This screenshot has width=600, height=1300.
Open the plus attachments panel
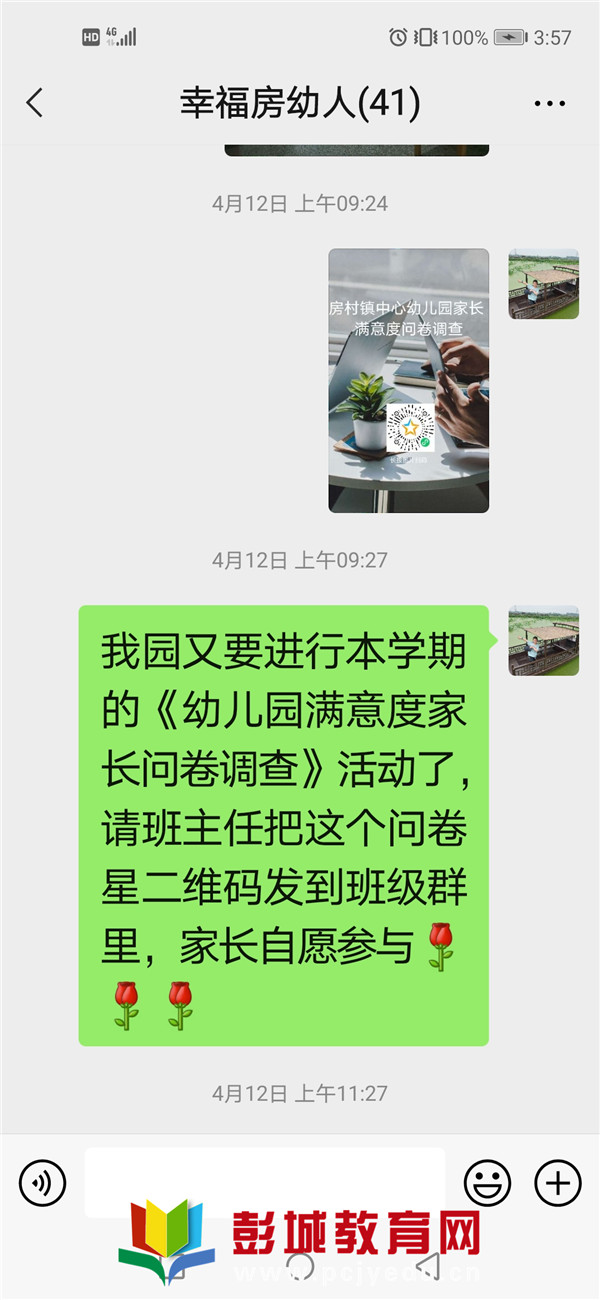pyautogui.click(x=558, y=1183)
